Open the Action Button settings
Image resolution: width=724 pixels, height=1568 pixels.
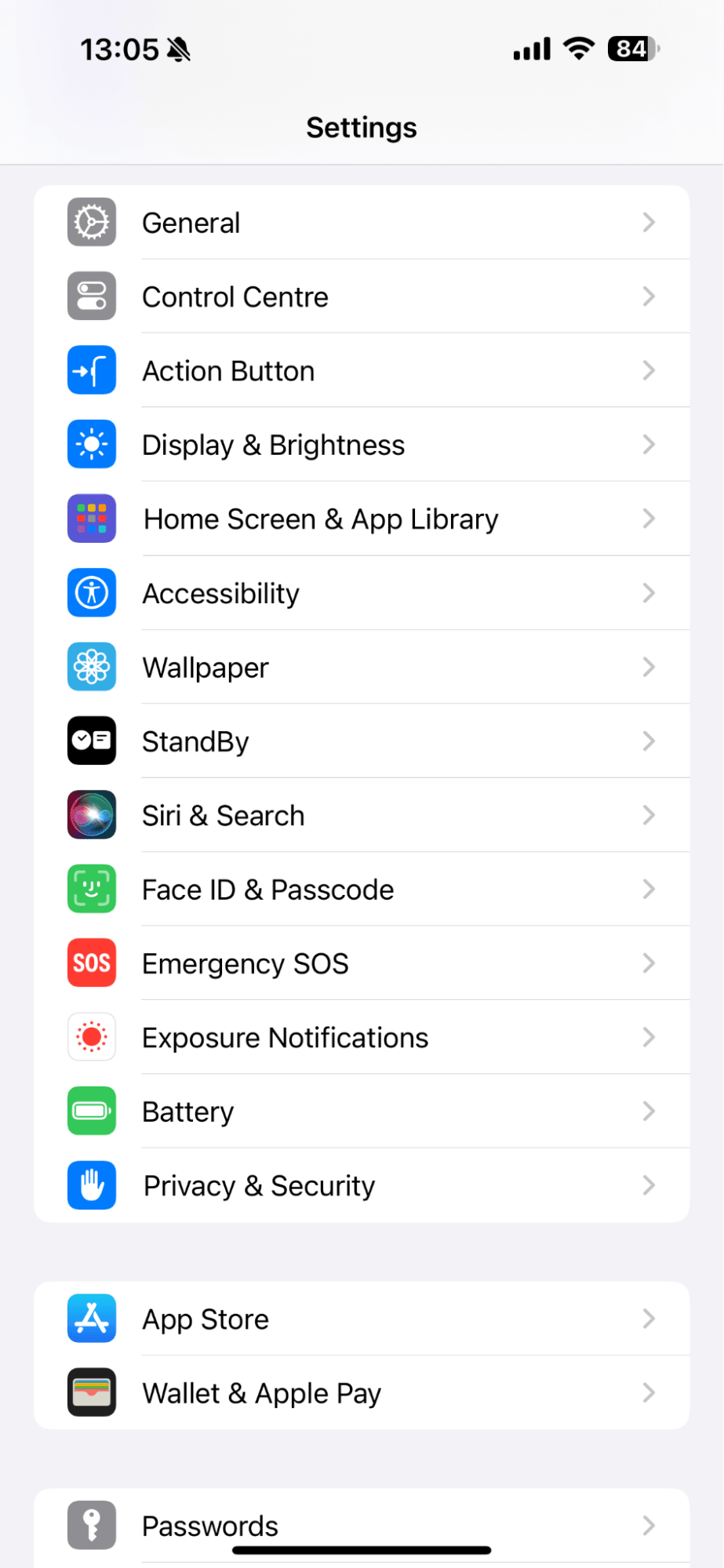tap(361, 371)
